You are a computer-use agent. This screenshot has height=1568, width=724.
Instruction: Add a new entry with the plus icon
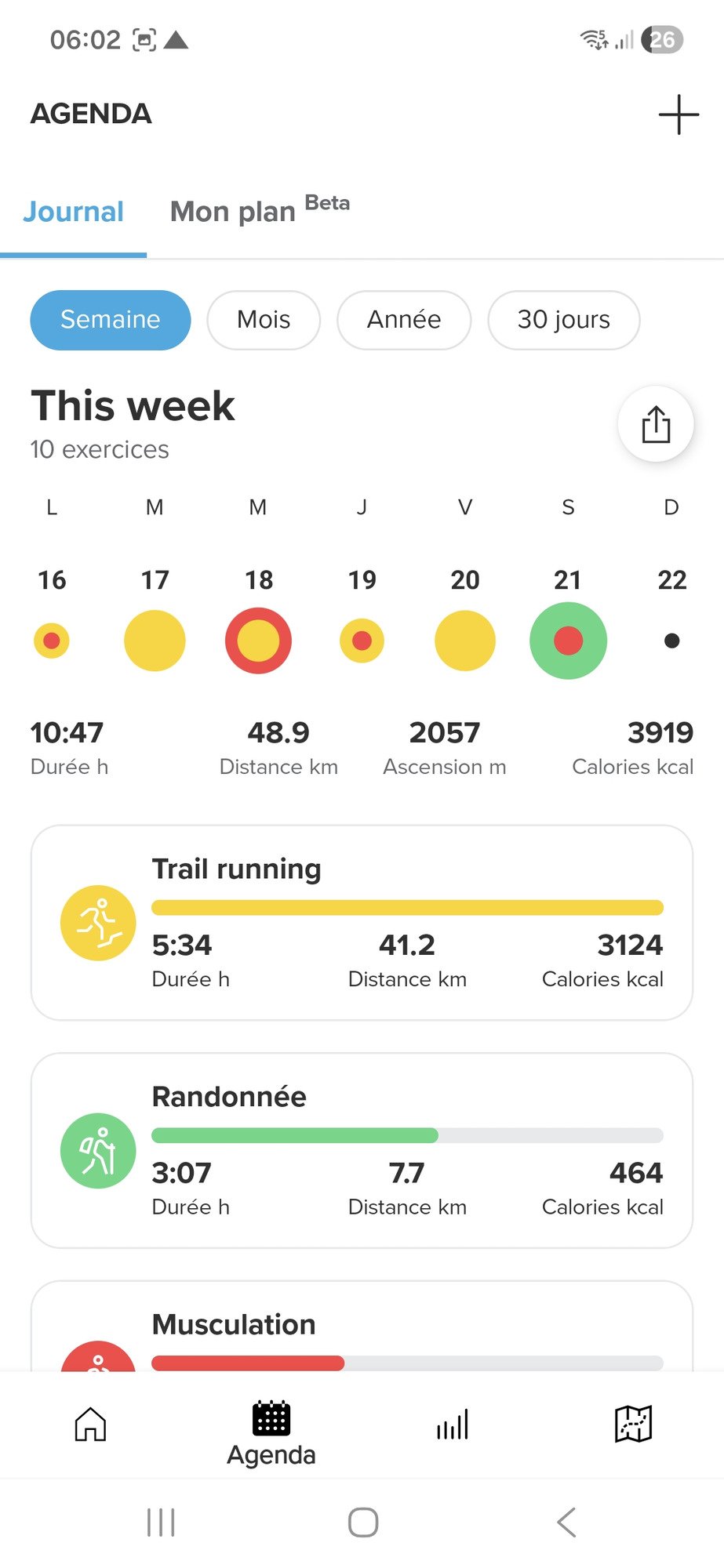[x=679, y=115]
